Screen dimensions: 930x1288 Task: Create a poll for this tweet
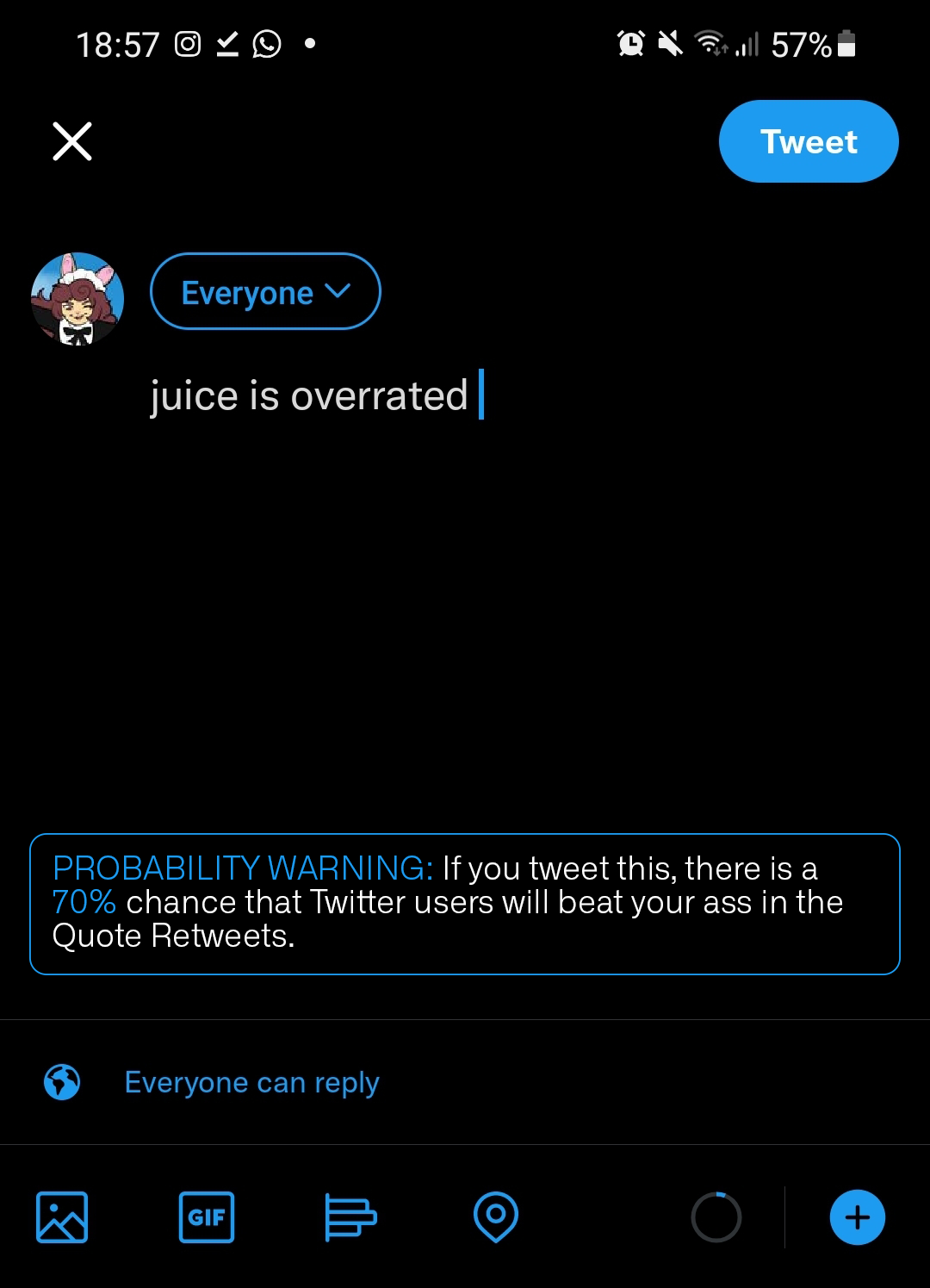pos(350,1216)
